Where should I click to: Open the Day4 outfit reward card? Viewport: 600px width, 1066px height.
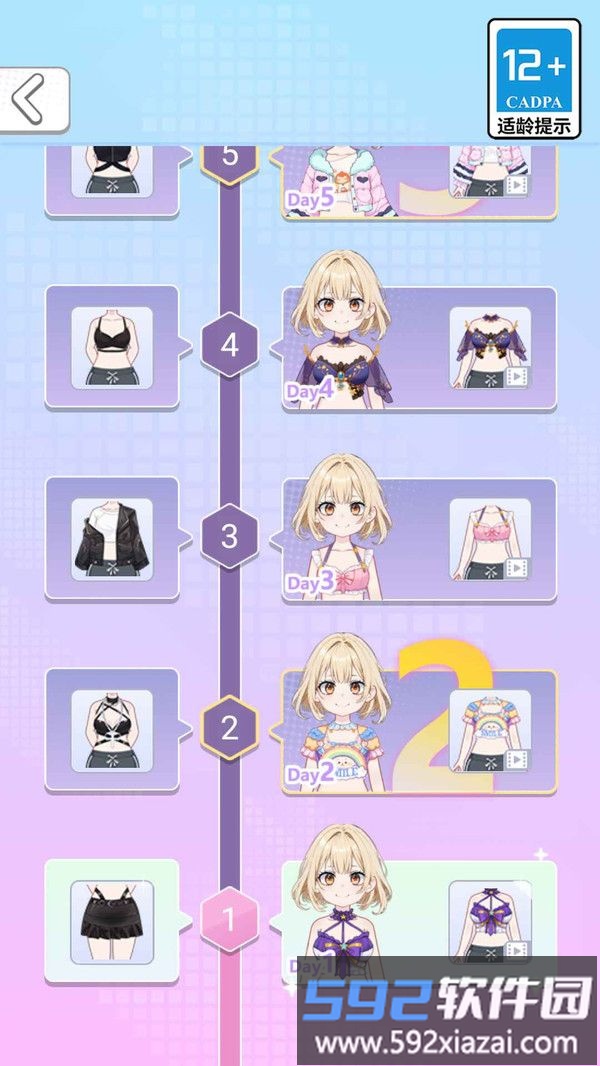[x=419, y=347]
